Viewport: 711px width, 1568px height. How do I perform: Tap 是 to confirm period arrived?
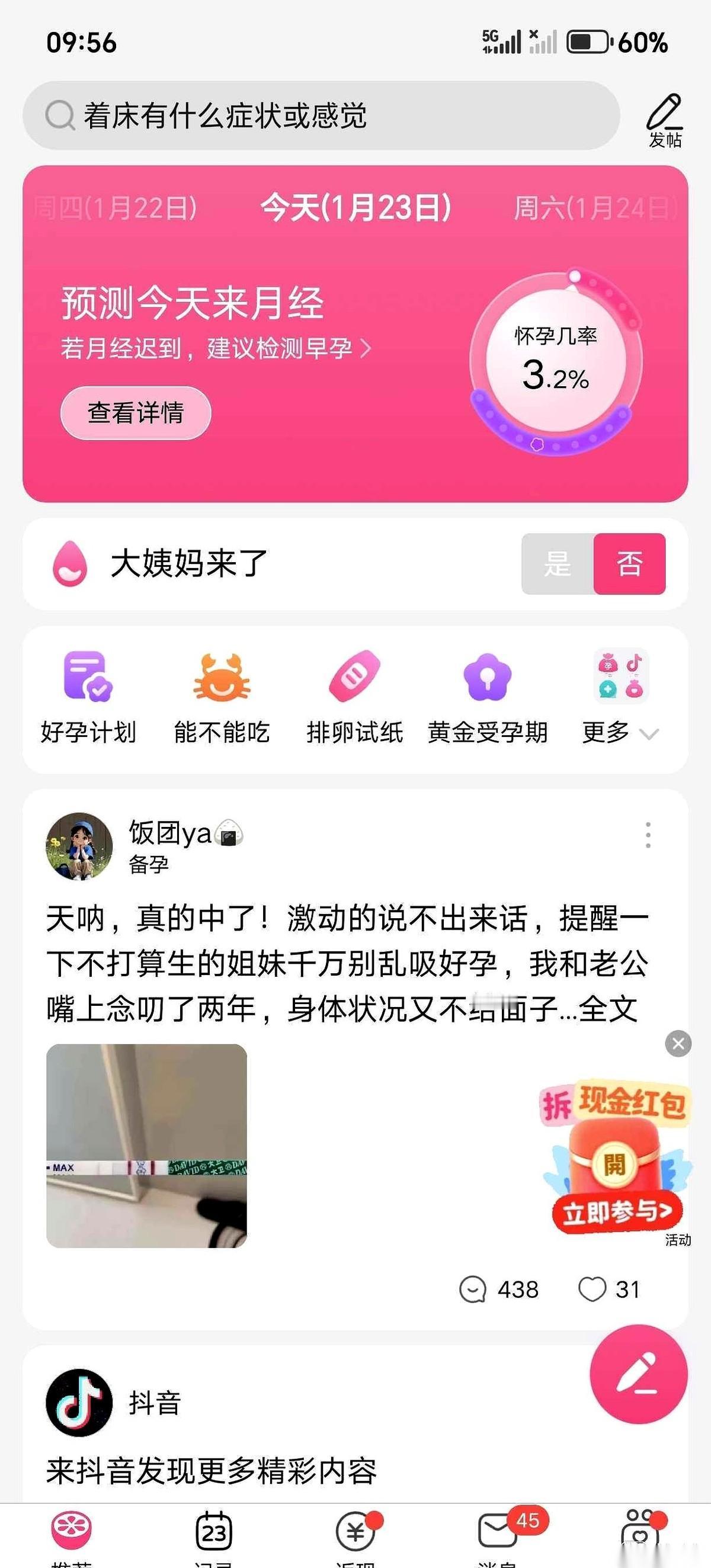tap(558, 565)
